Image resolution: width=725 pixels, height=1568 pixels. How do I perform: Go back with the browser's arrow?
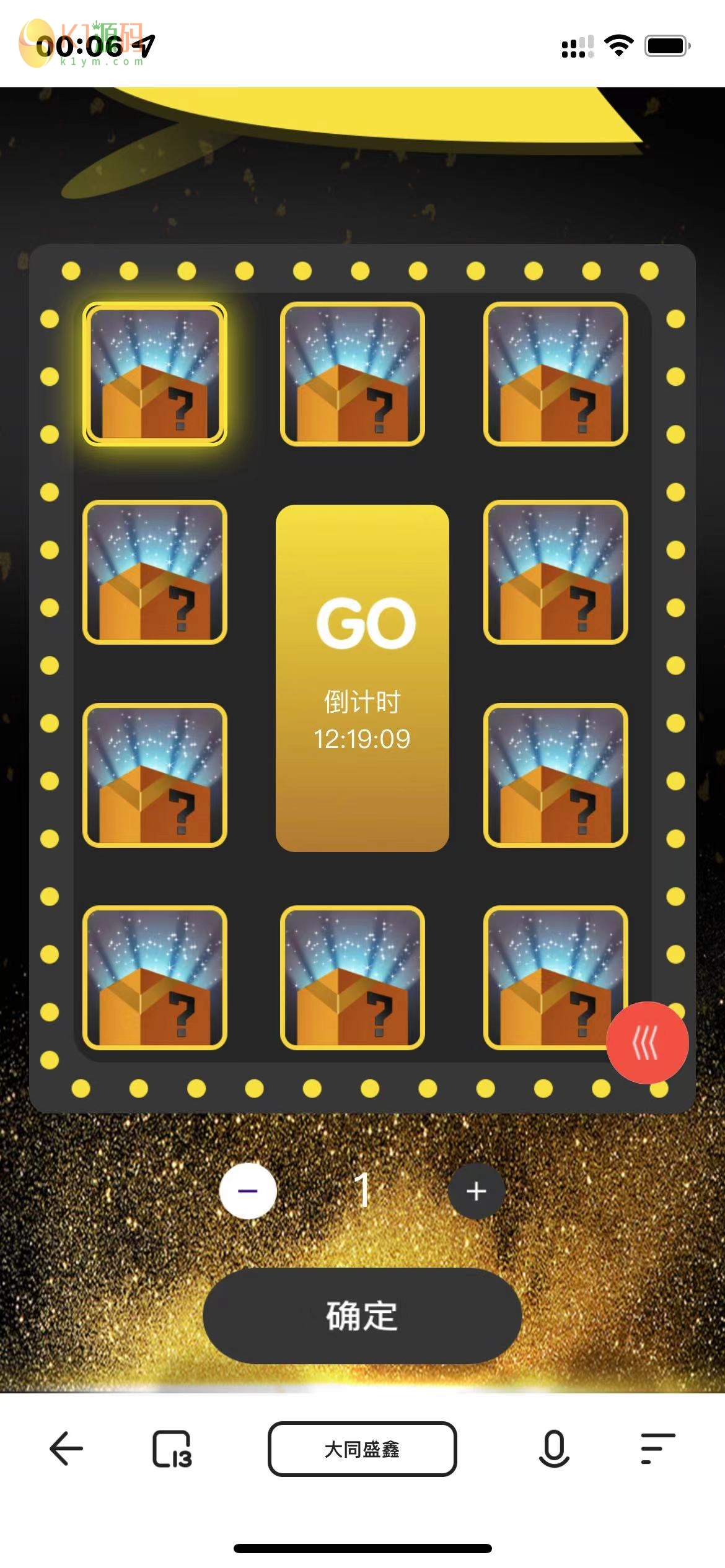(x=66, y=1448)
